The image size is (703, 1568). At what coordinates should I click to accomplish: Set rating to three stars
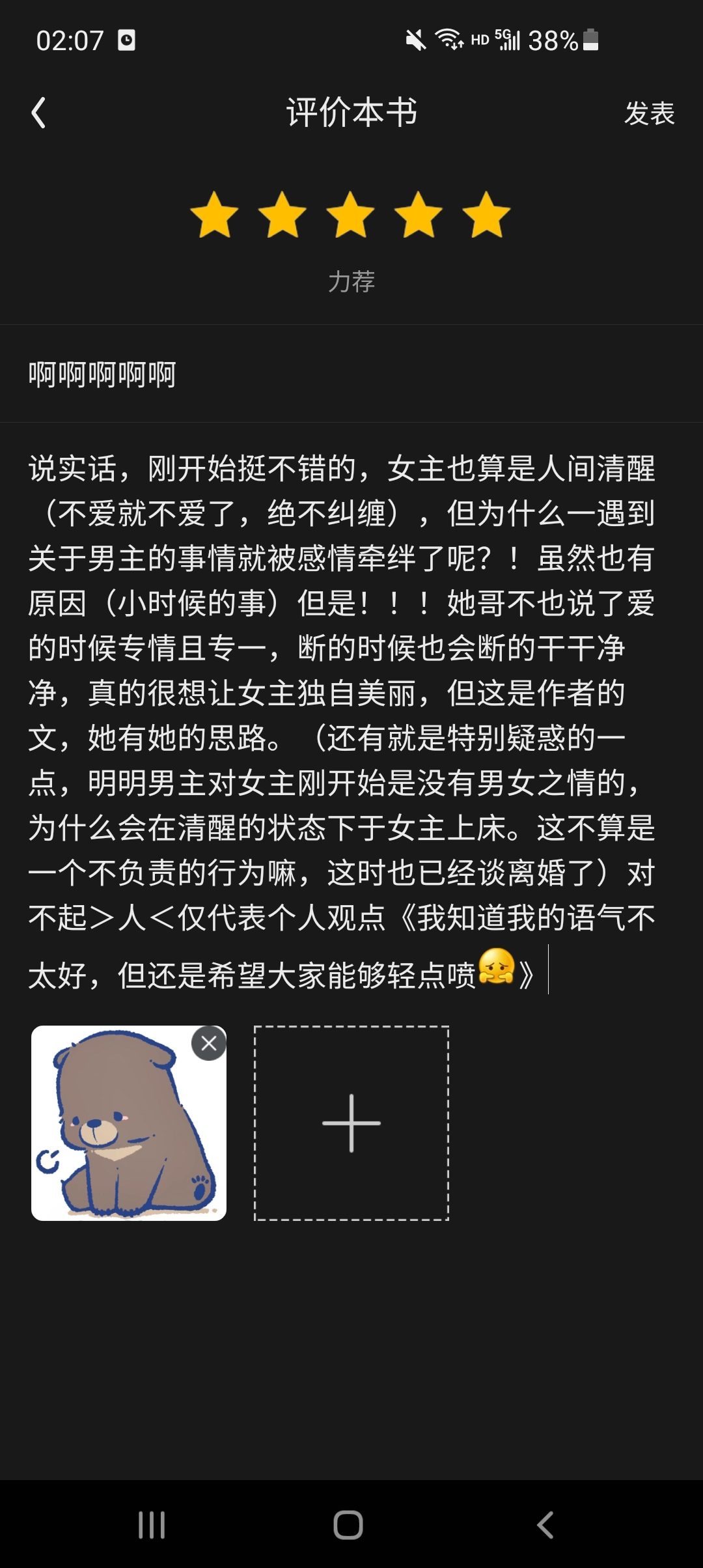pos(350,215)
